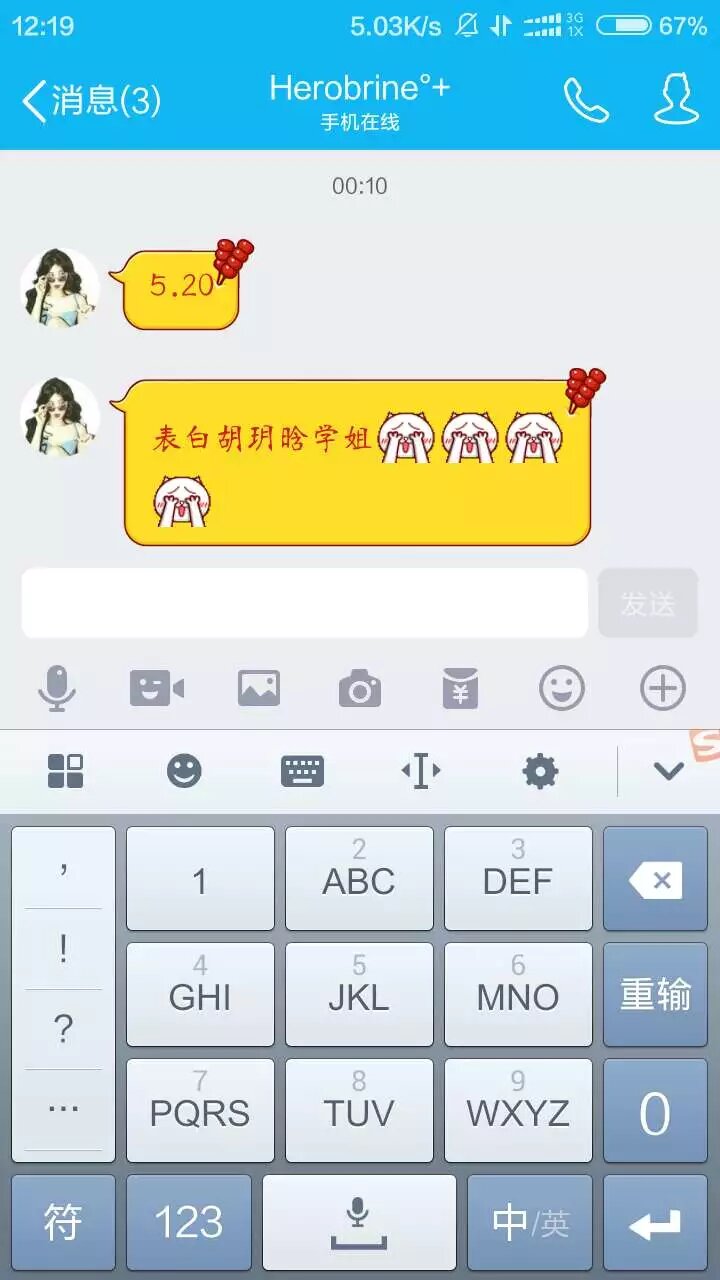Open Herobrine's contact profile icon
The image size is (720, 1280).
coord(676,100)
